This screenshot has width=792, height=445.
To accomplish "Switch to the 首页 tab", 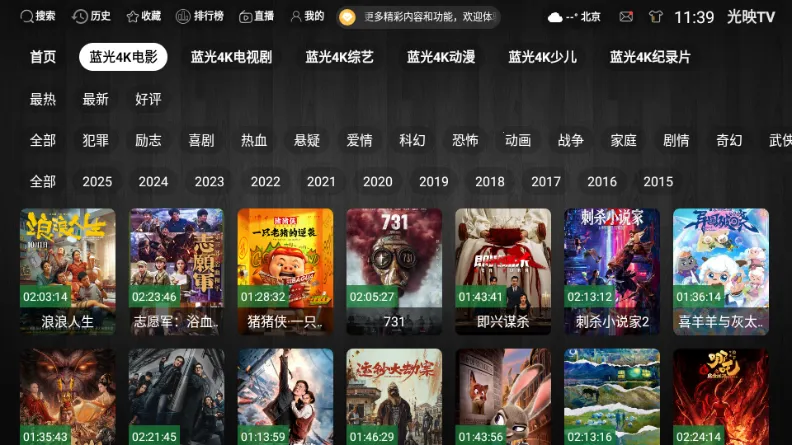I will [x=43, y=57].
